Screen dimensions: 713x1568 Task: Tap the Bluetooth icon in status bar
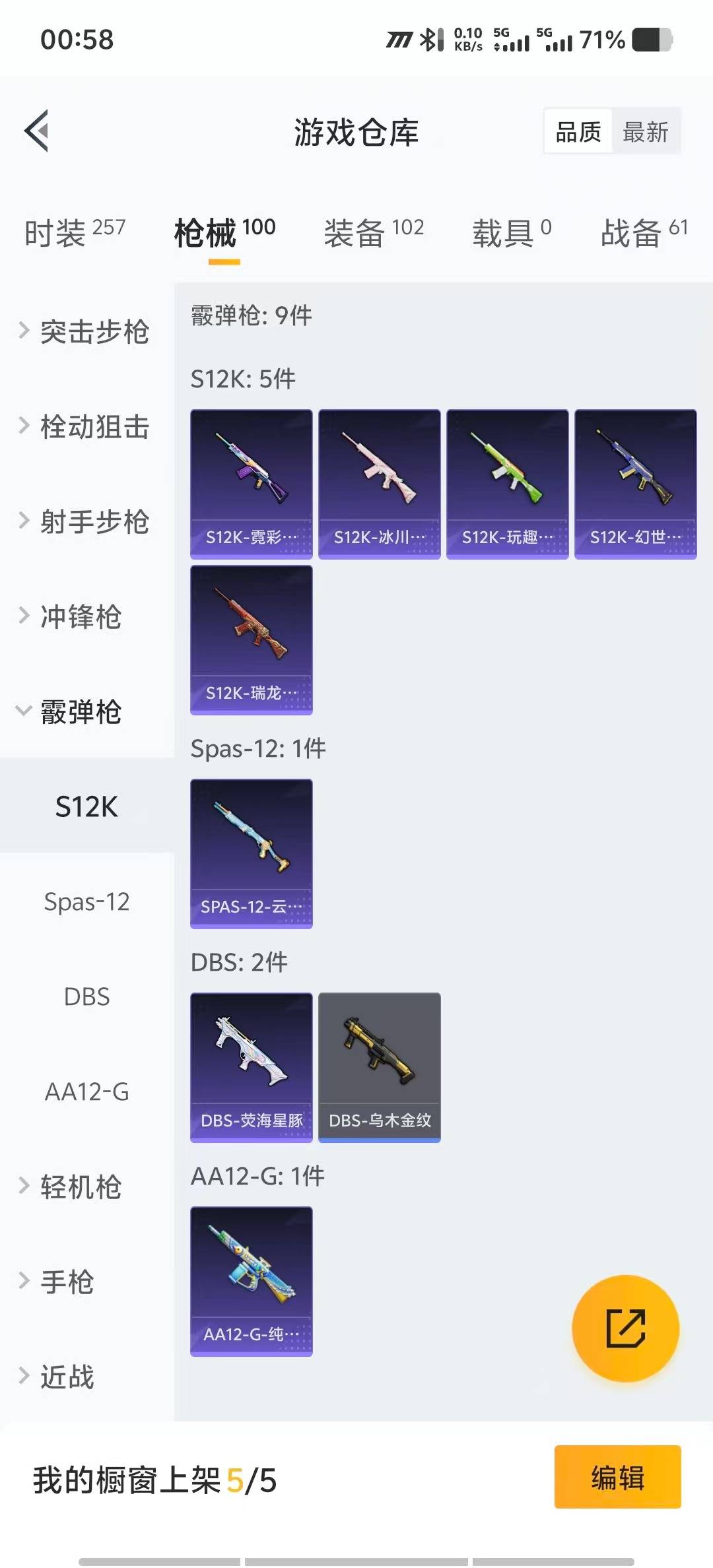click(430, 40)
